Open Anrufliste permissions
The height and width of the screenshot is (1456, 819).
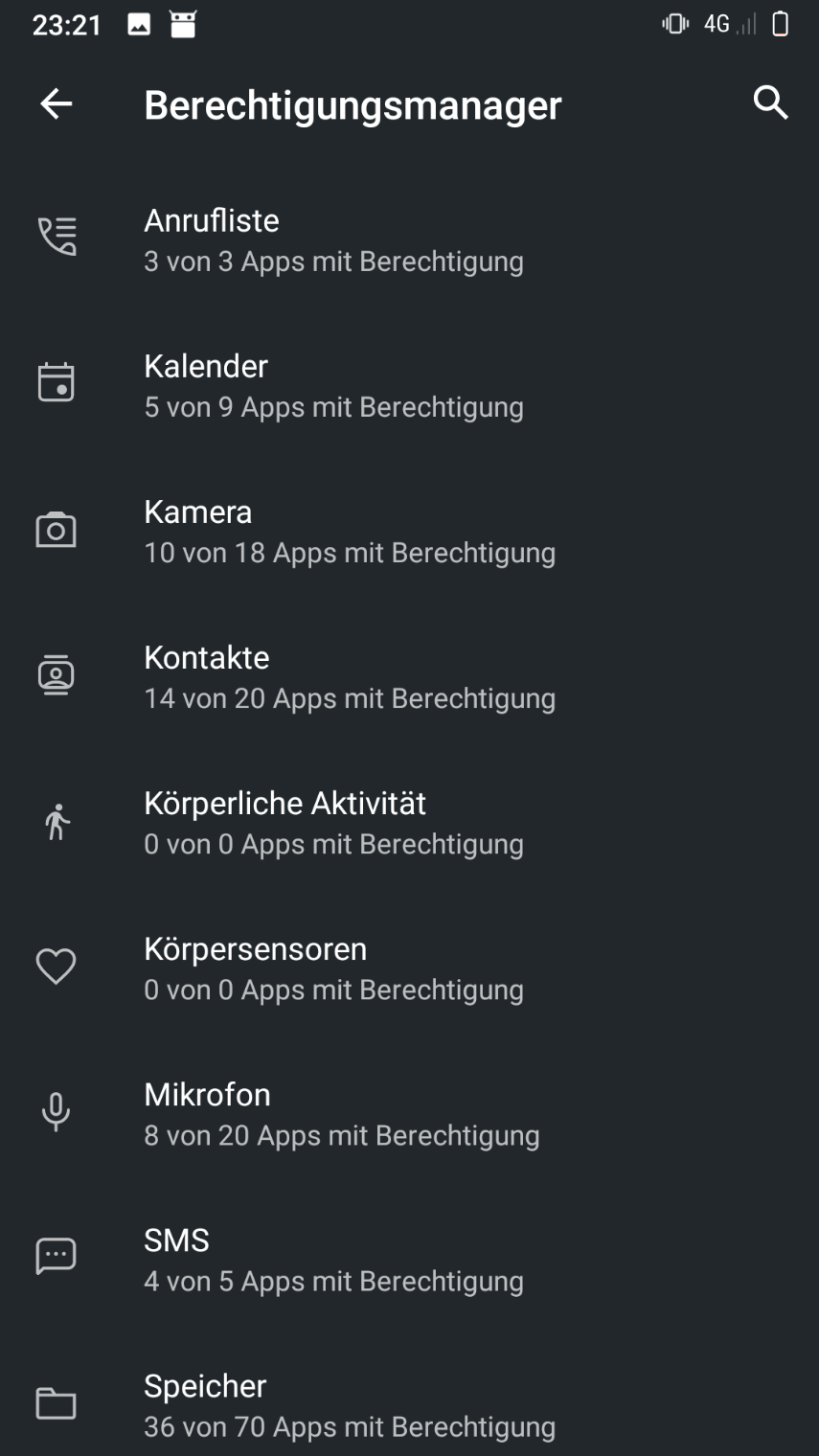(x=409, y=239)
